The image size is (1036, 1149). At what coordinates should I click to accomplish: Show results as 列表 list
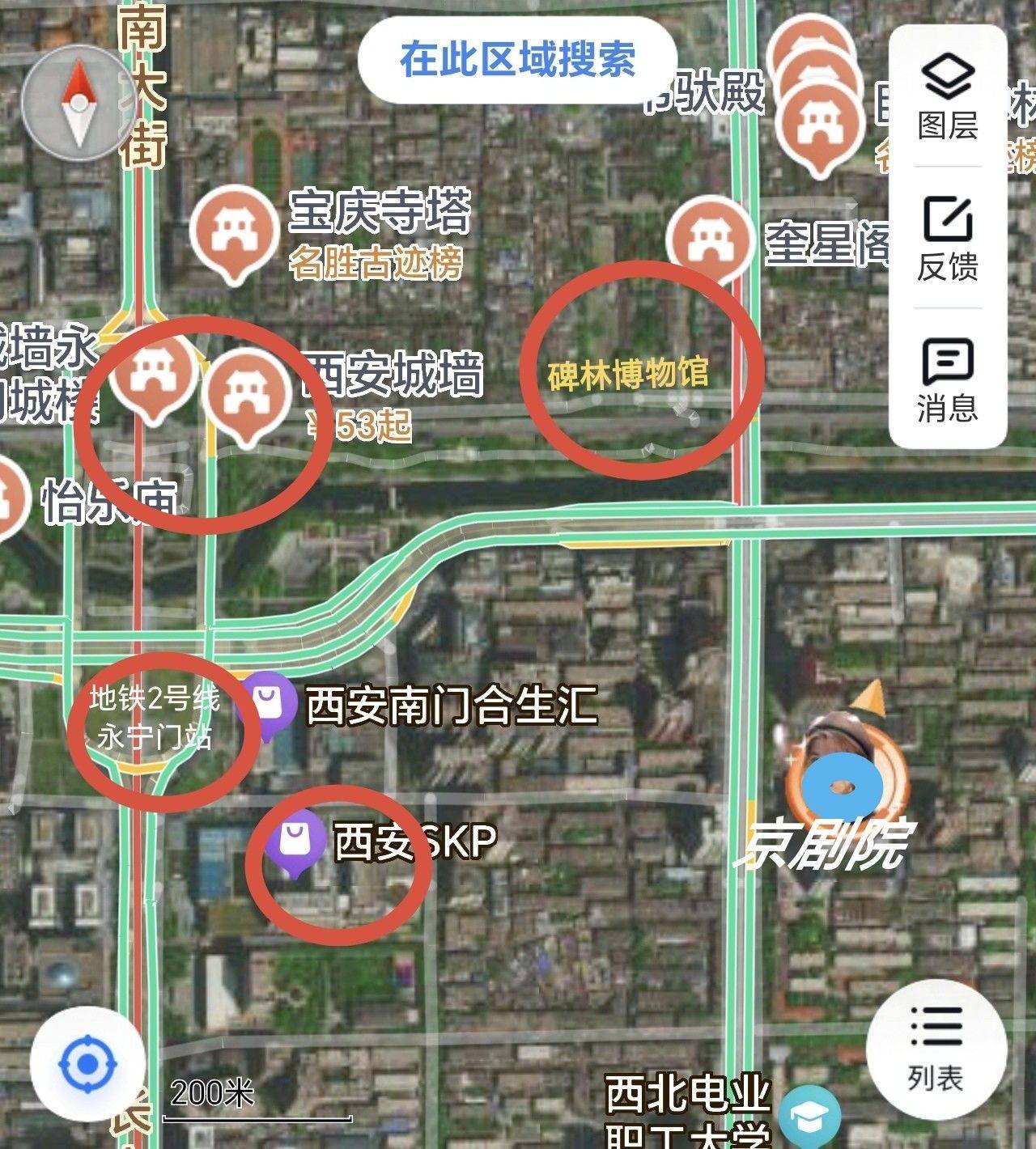point(936,1049)
